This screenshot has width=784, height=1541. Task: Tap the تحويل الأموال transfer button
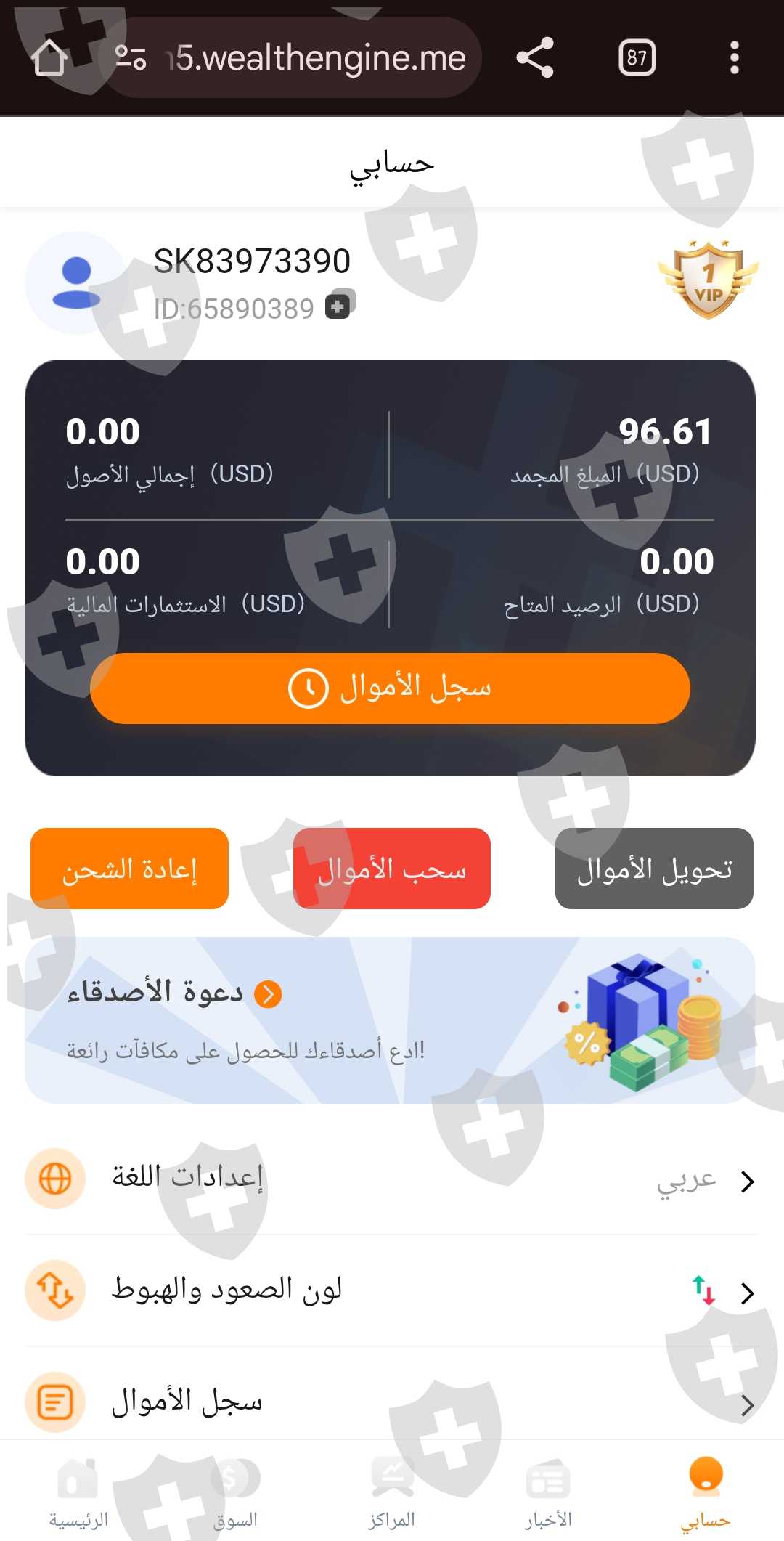click(x=654, y=869)
